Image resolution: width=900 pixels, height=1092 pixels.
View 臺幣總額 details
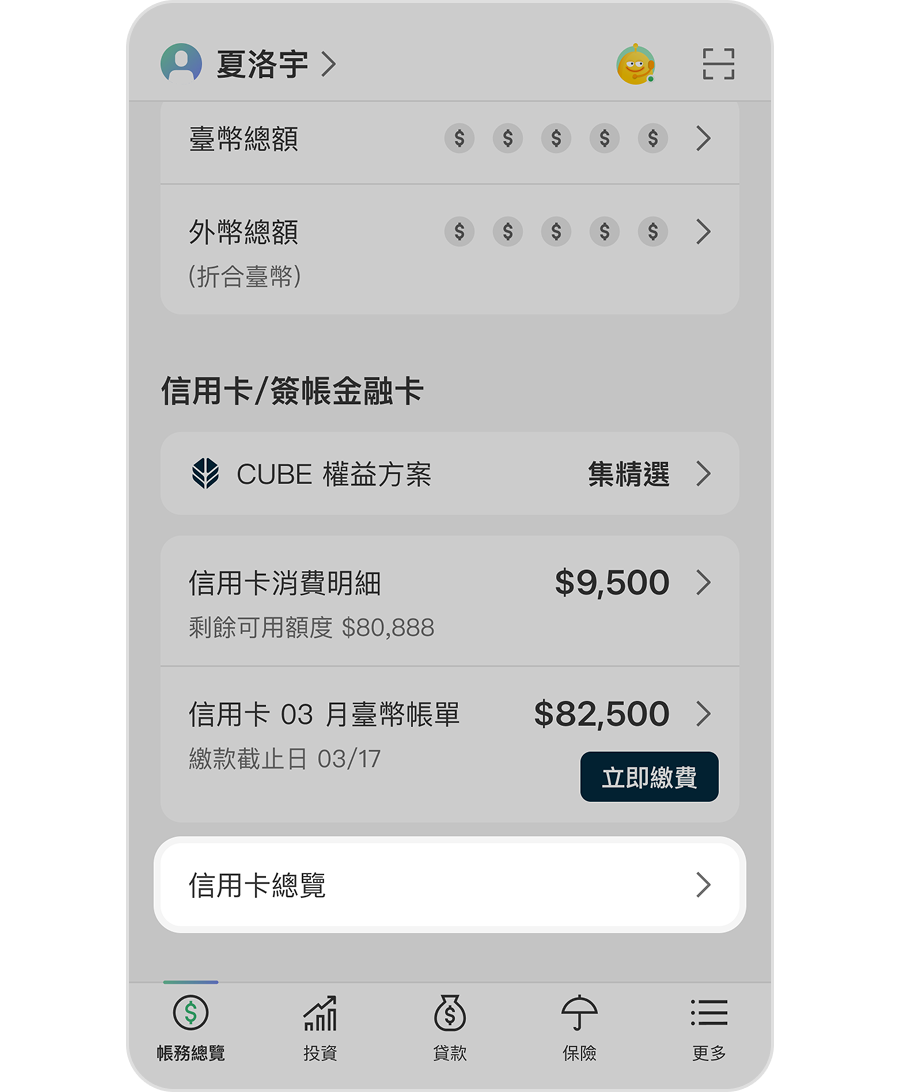pyautogui.click(x=449, y=139)
